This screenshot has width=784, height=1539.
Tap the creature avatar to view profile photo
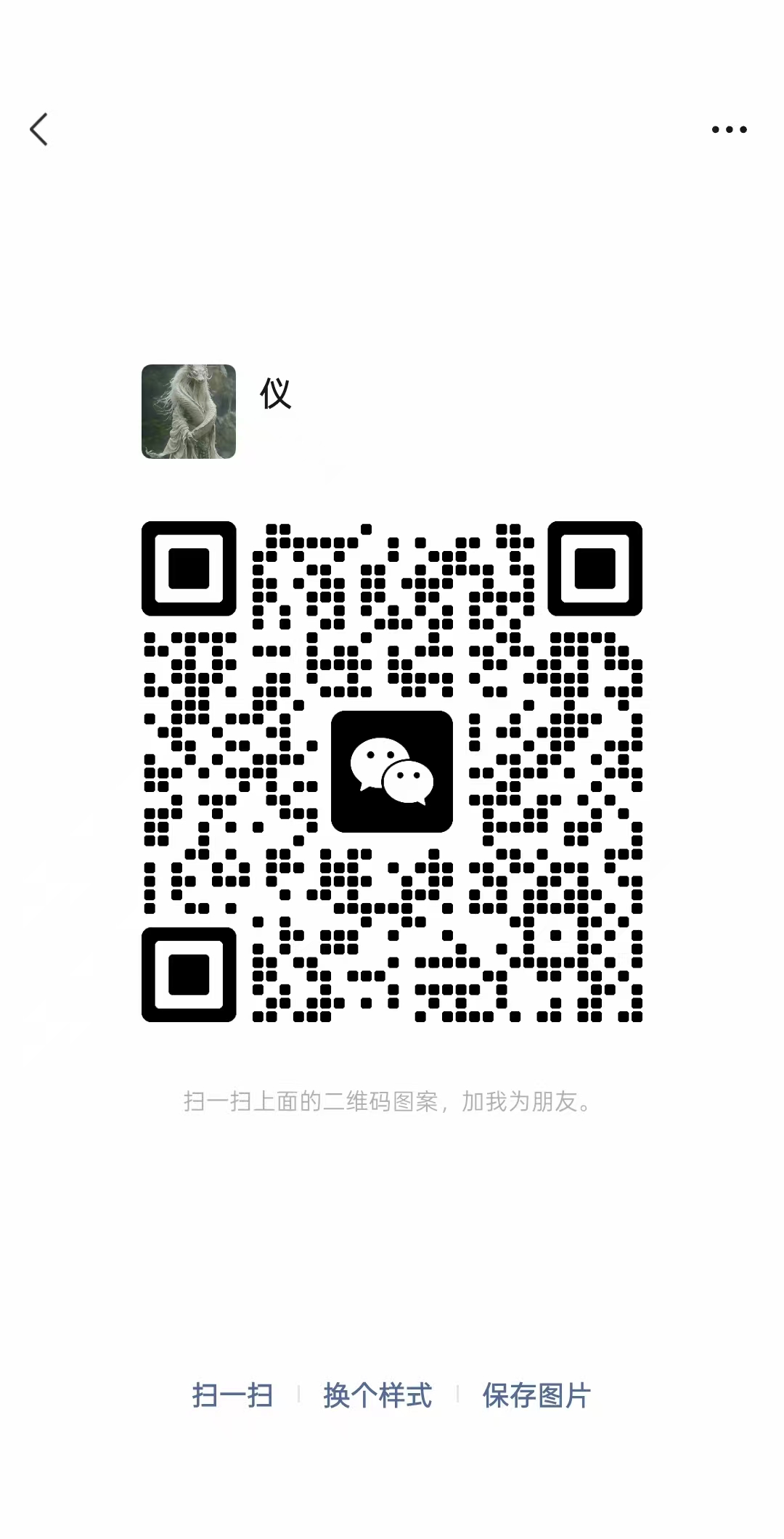click(x=188, y=410)
